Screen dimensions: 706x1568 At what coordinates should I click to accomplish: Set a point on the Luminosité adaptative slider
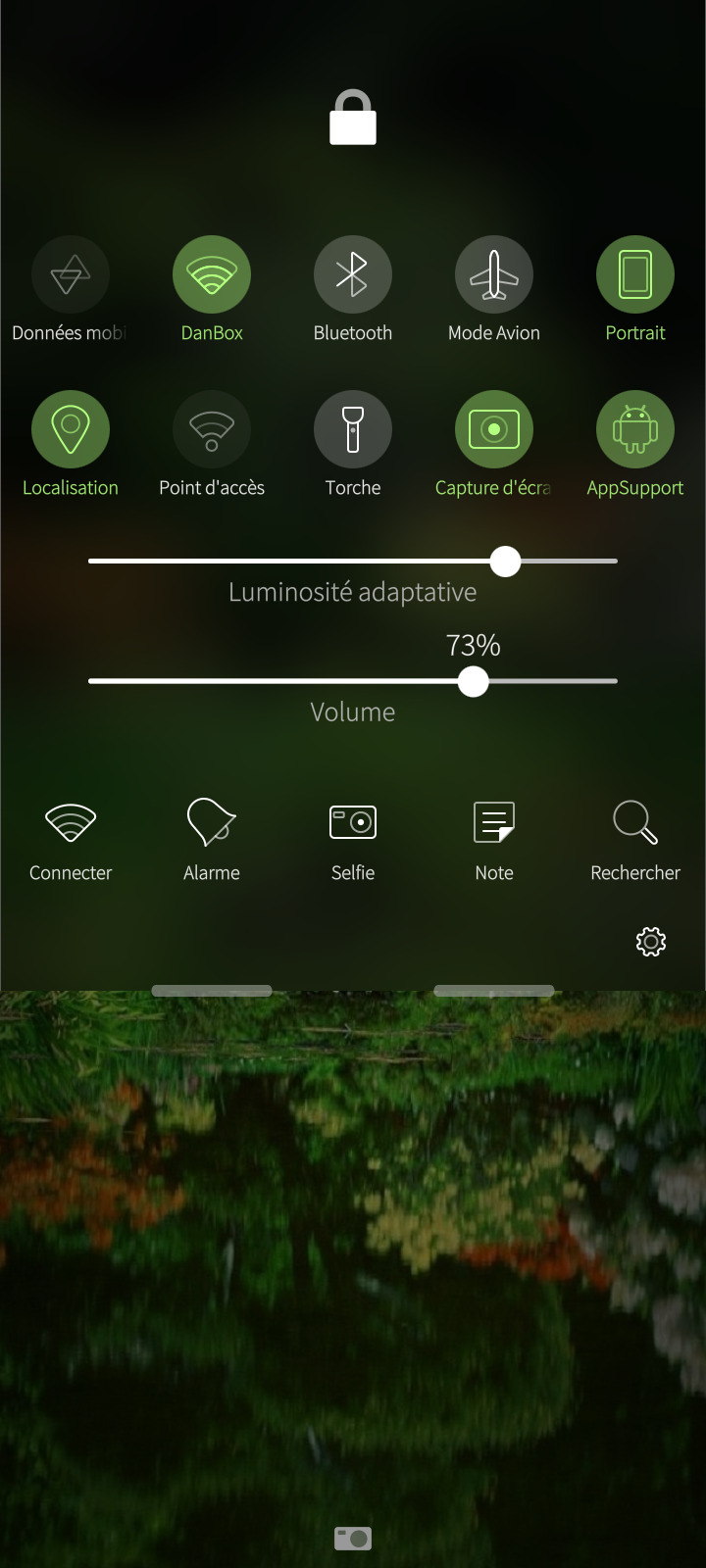[x=294, y=562]
